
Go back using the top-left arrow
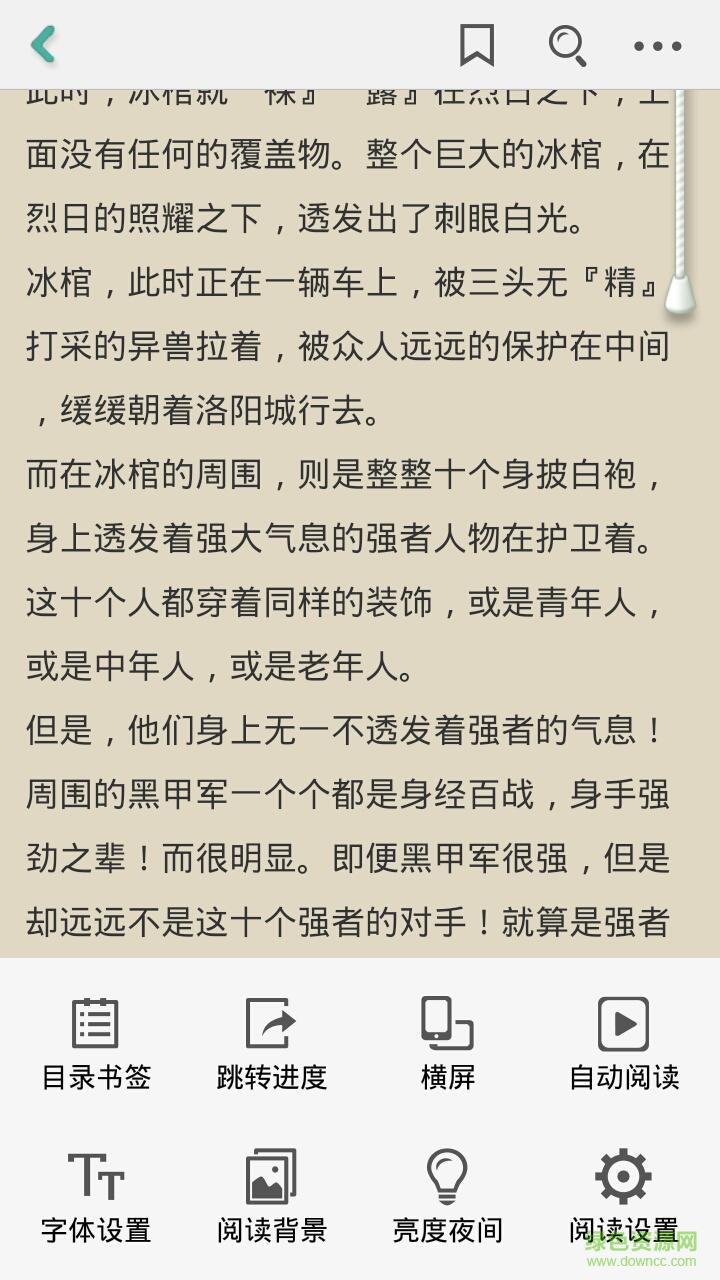click(43, 44)
